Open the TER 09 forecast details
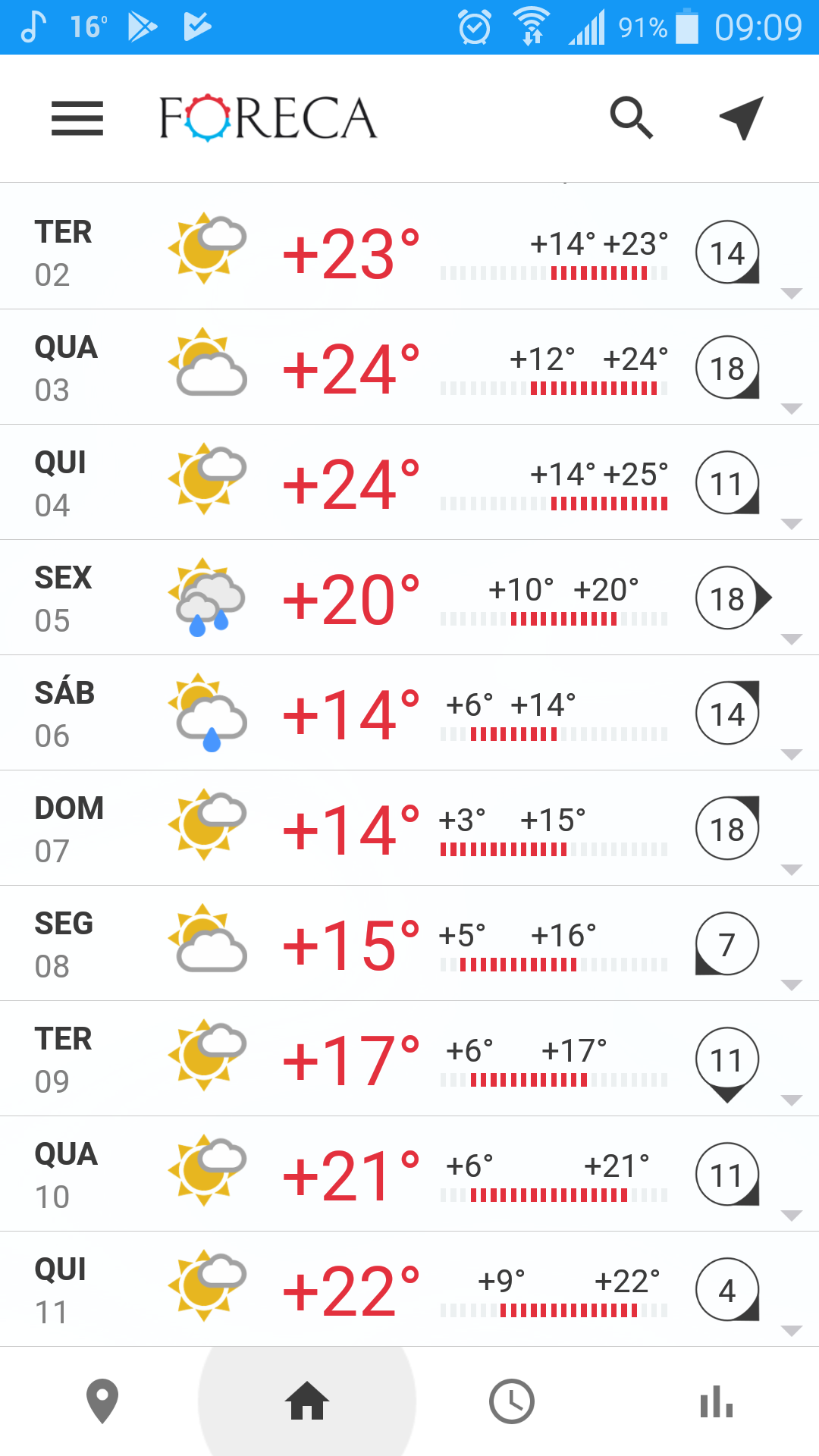 click(x=409, y=1059)
